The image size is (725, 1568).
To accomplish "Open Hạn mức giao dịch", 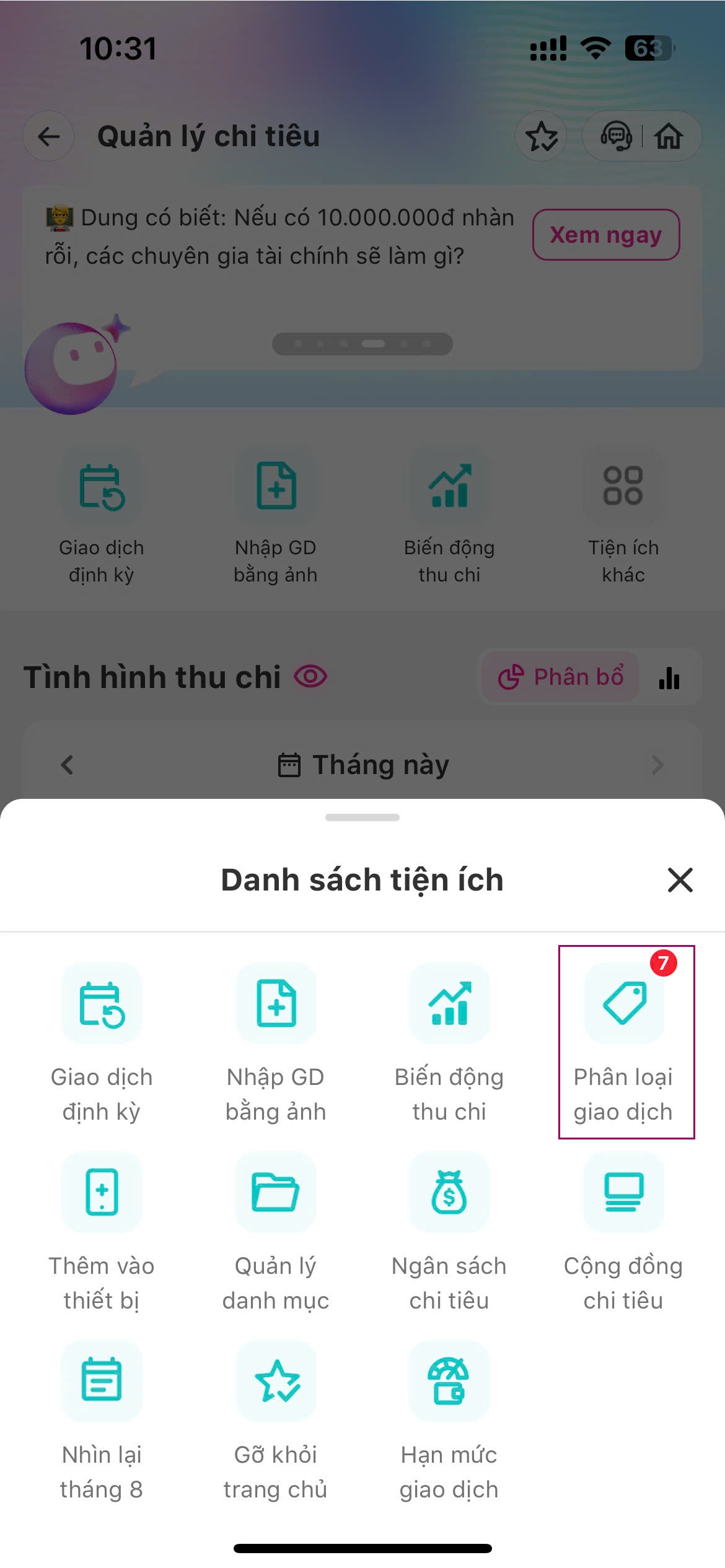I will tap(449, 1381).
